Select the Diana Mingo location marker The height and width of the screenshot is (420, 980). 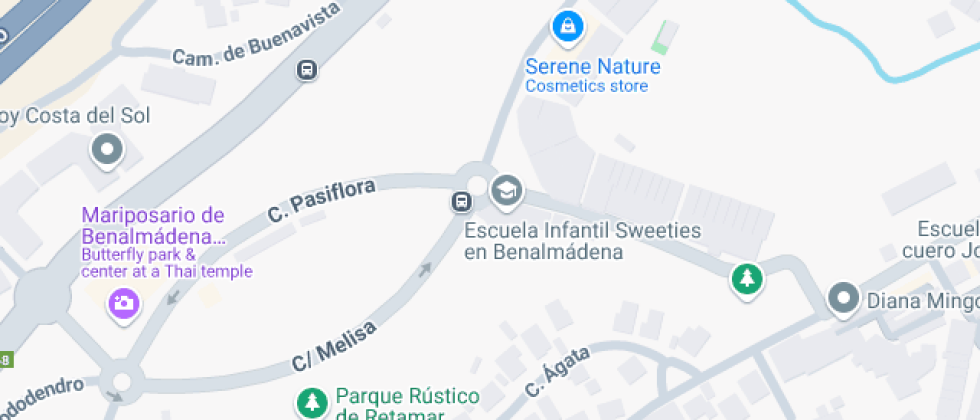click(845, 298)
